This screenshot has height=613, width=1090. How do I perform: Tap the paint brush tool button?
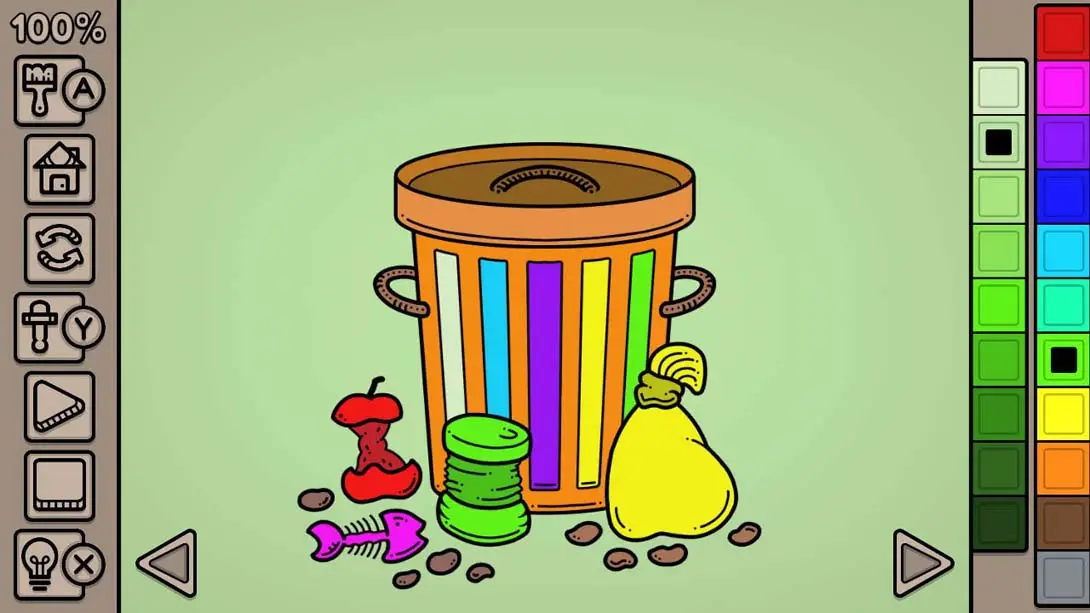pos(47,90)
